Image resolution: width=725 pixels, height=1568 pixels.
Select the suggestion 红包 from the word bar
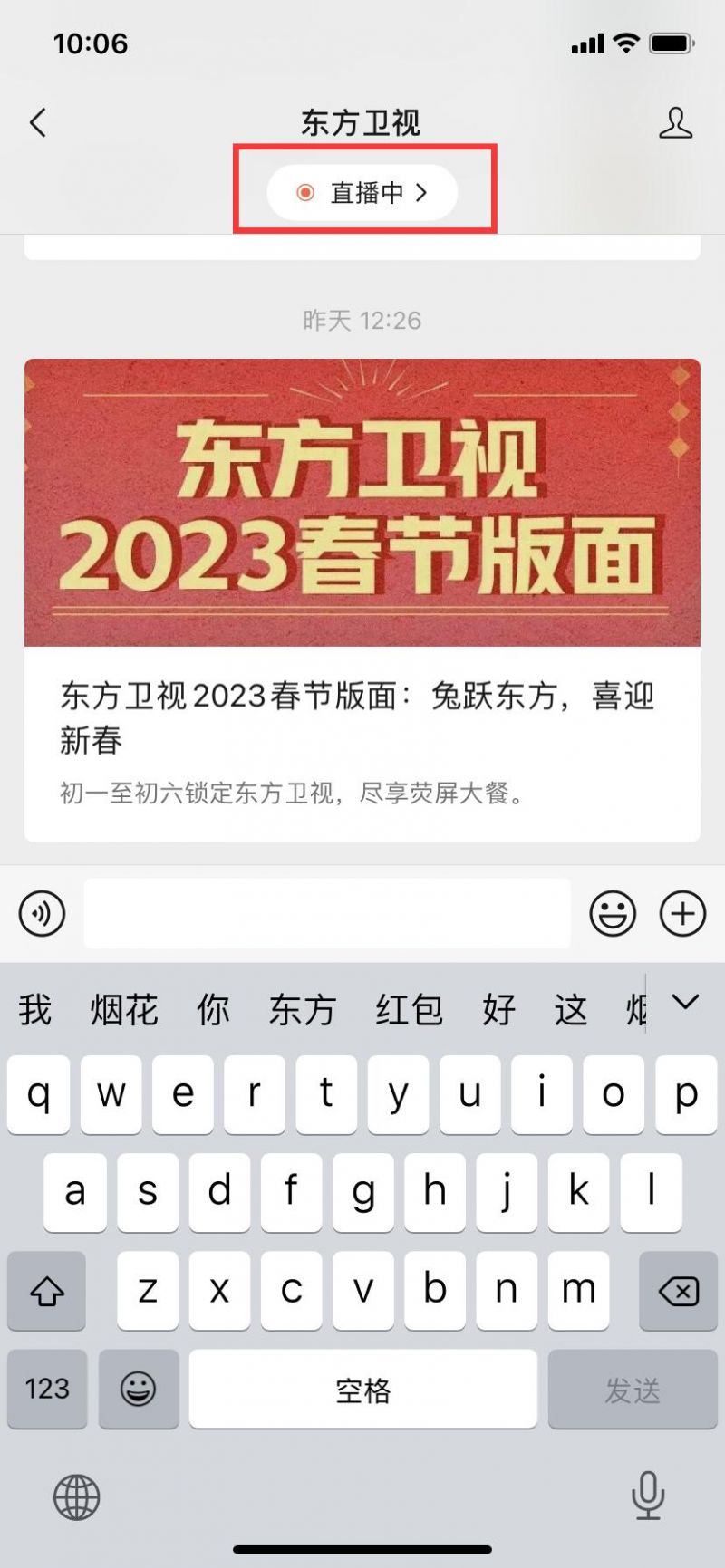(x=411, y=1009)
